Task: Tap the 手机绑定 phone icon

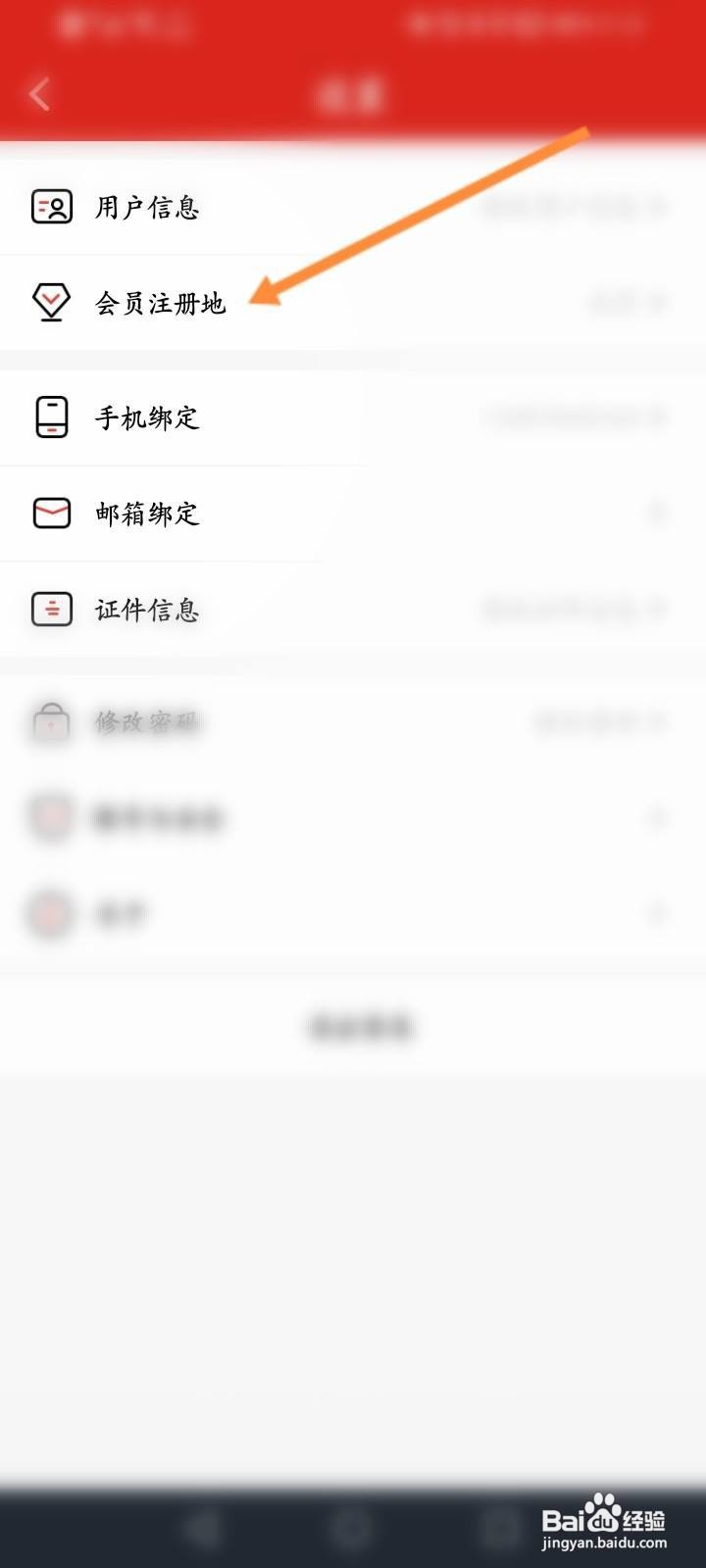Action: click(52, 416)
